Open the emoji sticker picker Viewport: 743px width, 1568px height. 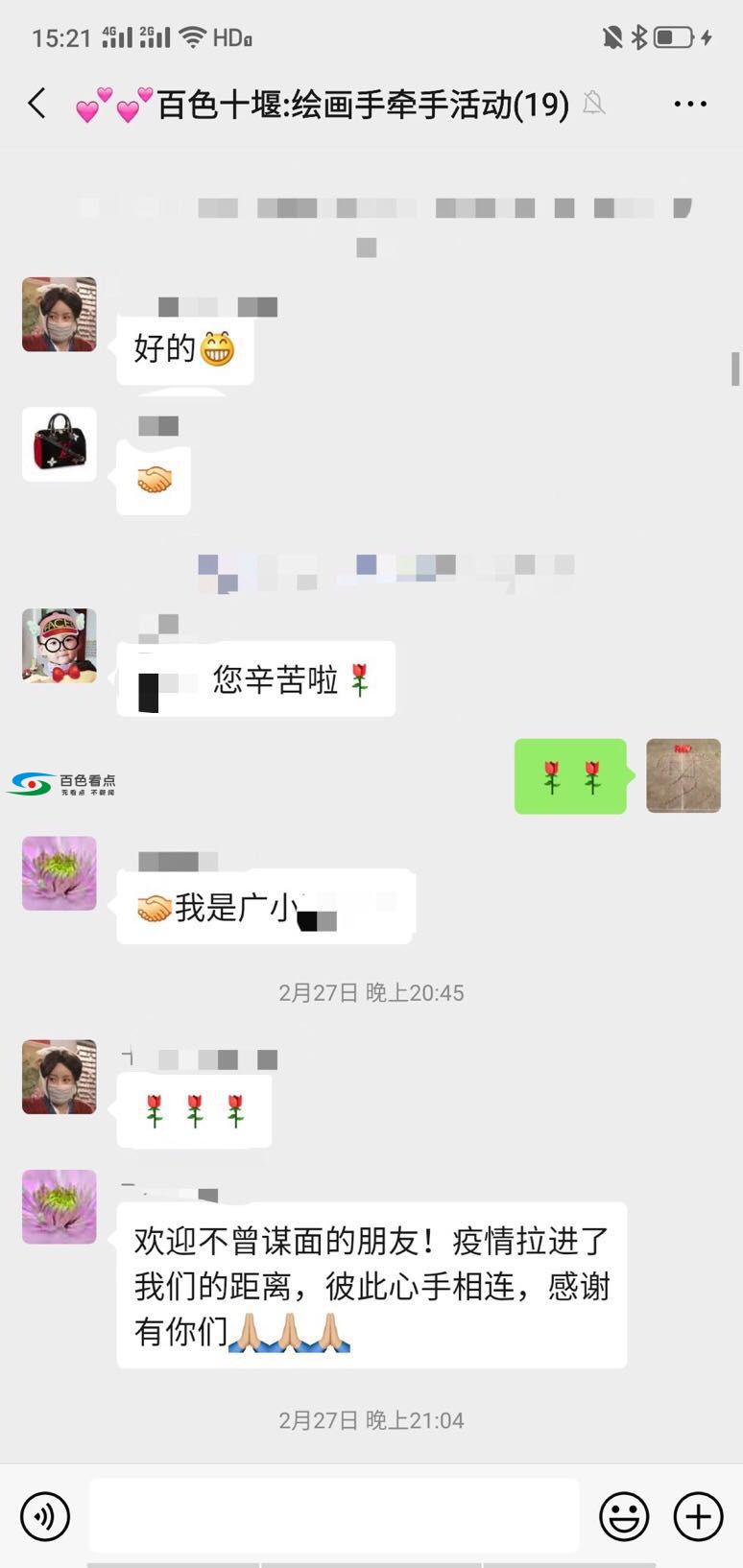point(624,1516)
